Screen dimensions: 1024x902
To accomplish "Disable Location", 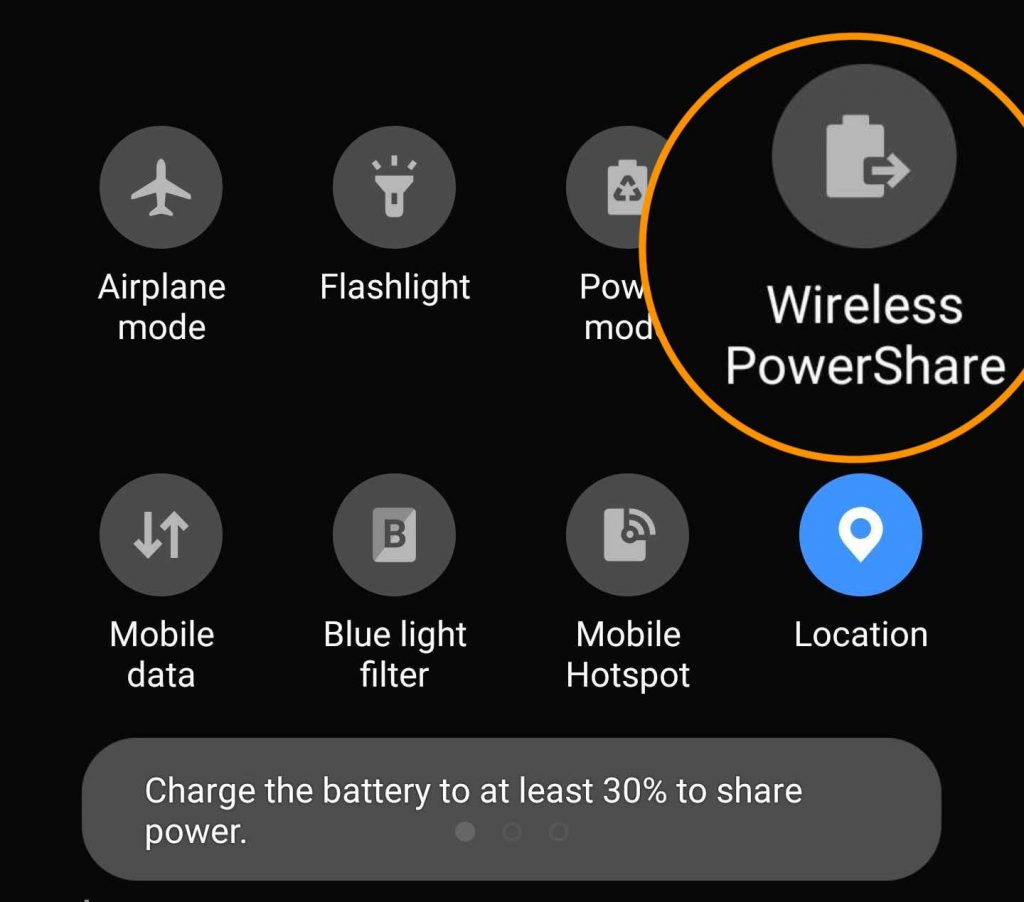I will 860,535.
